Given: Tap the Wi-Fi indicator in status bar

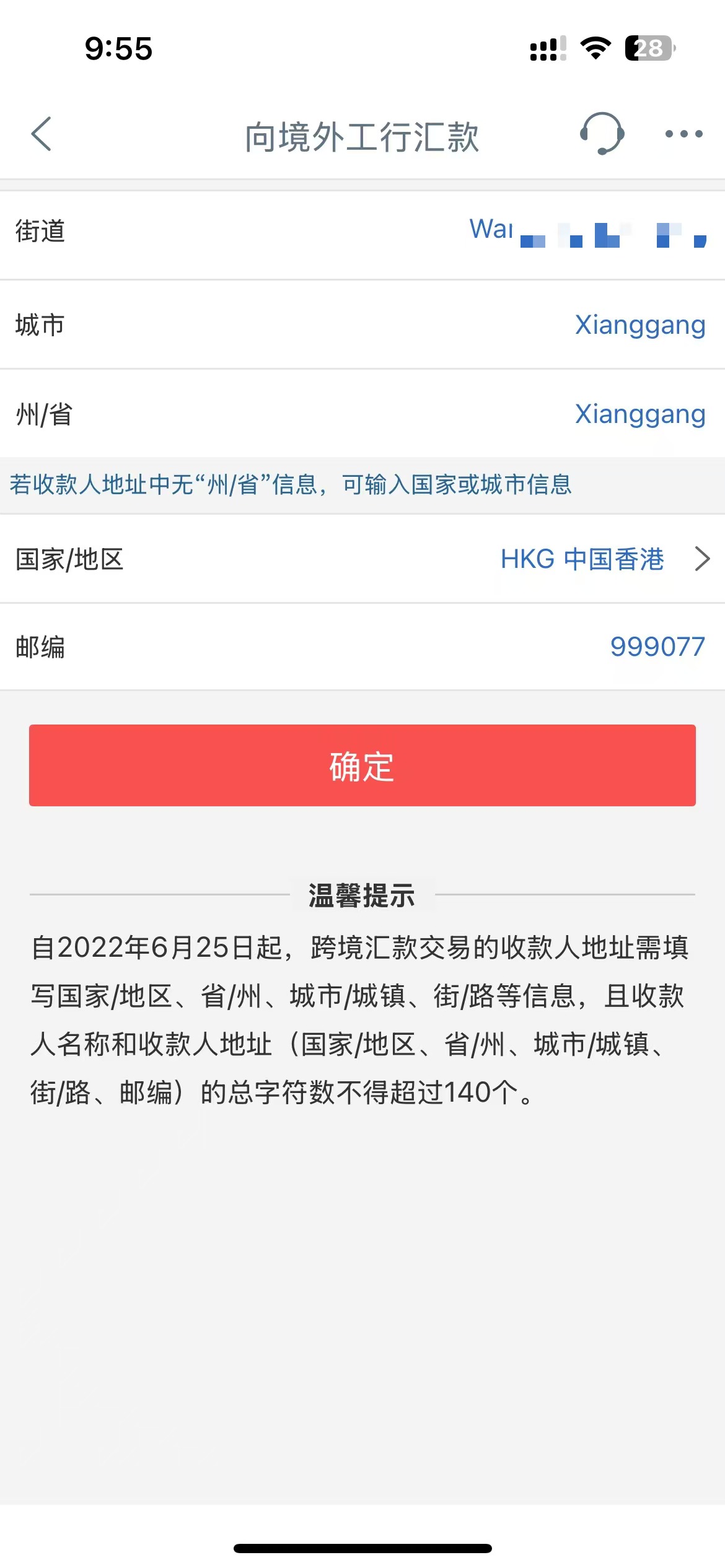Looking at the screenshot, I should coord(594,48).
